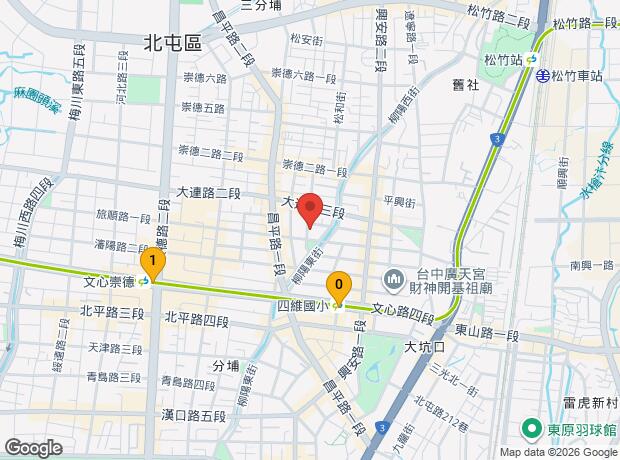
Task: Select the orange marker numbered 1
Action: pos(153,264)
